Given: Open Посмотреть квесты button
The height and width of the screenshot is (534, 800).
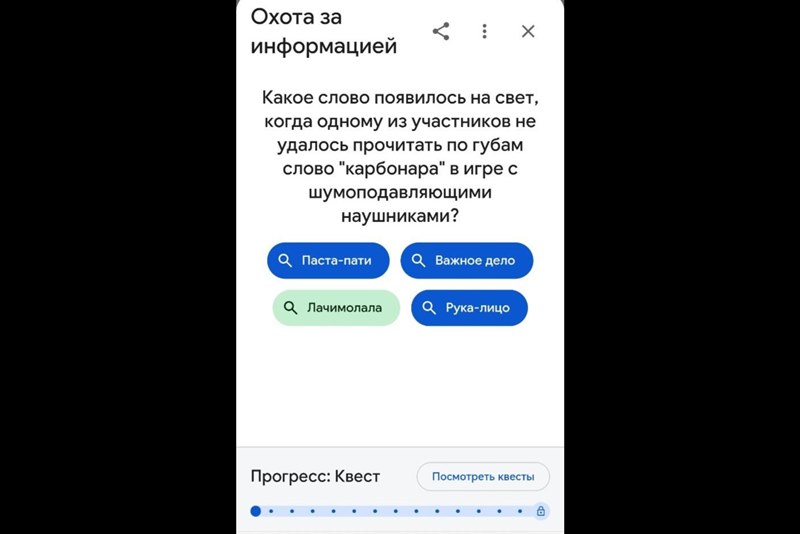Looking at the screenshot, I should pos(483,476).
